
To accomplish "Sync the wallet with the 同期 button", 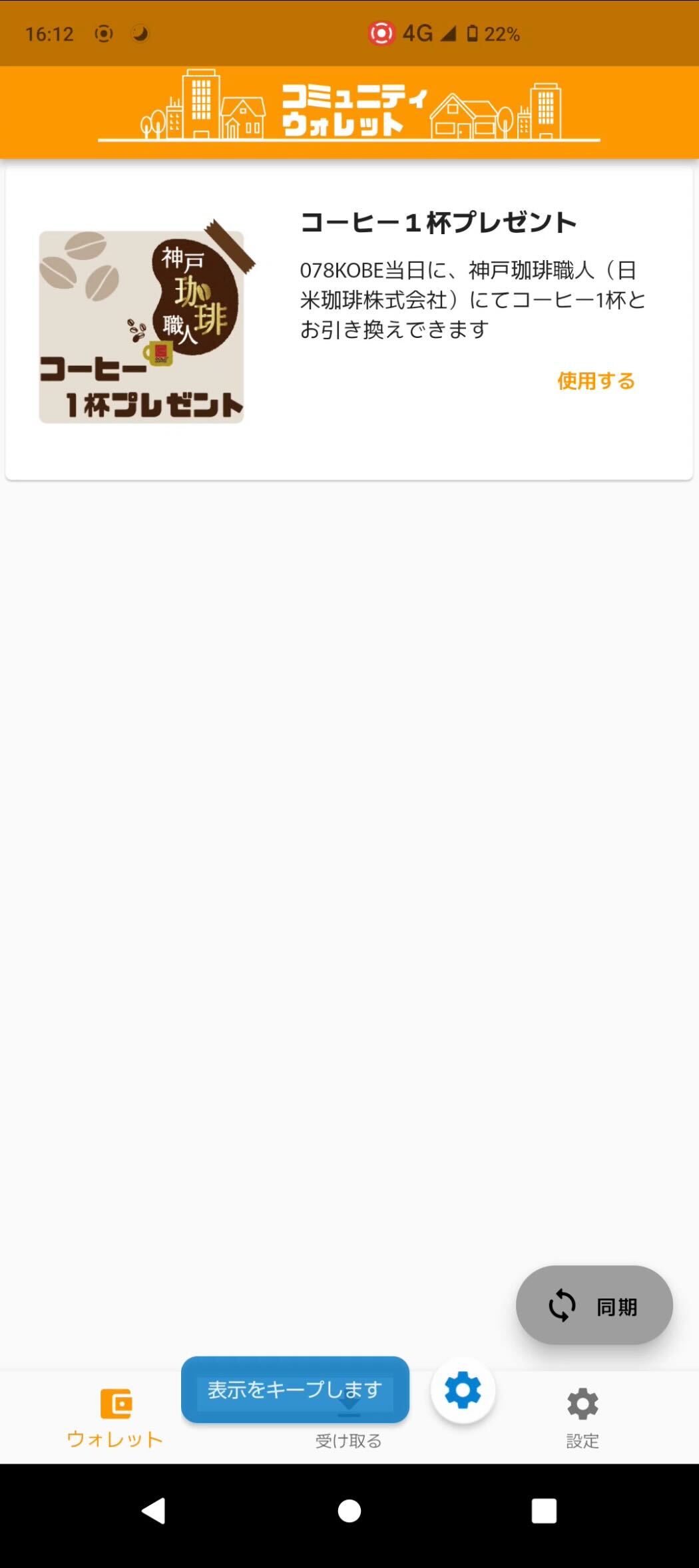I will pos(594,1305).
